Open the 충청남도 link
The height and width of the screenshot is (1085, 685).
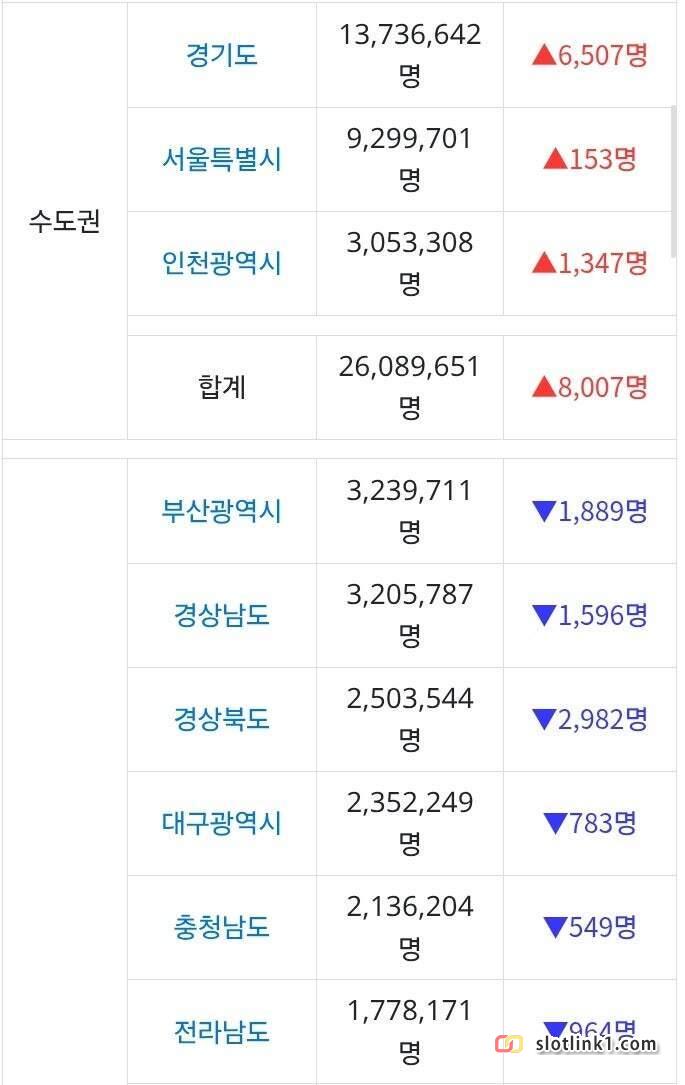click(221, 927)
